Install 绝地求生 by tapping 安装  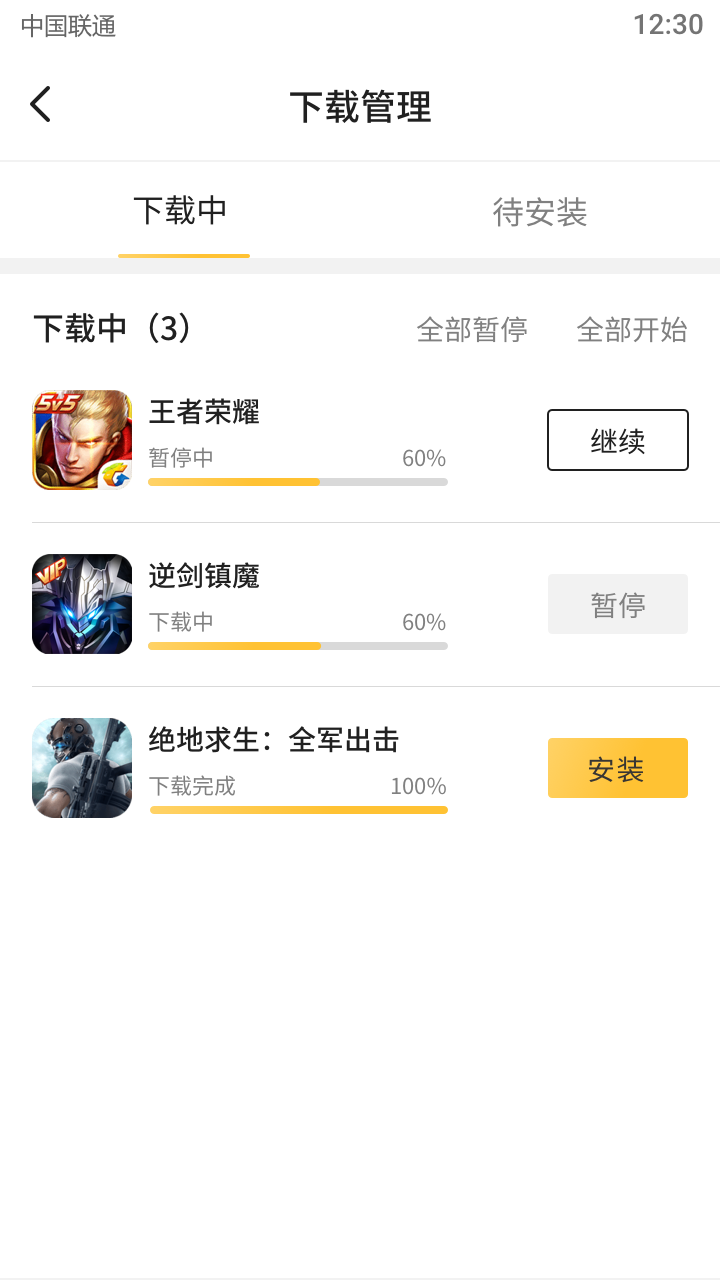[x=617, y=767]
